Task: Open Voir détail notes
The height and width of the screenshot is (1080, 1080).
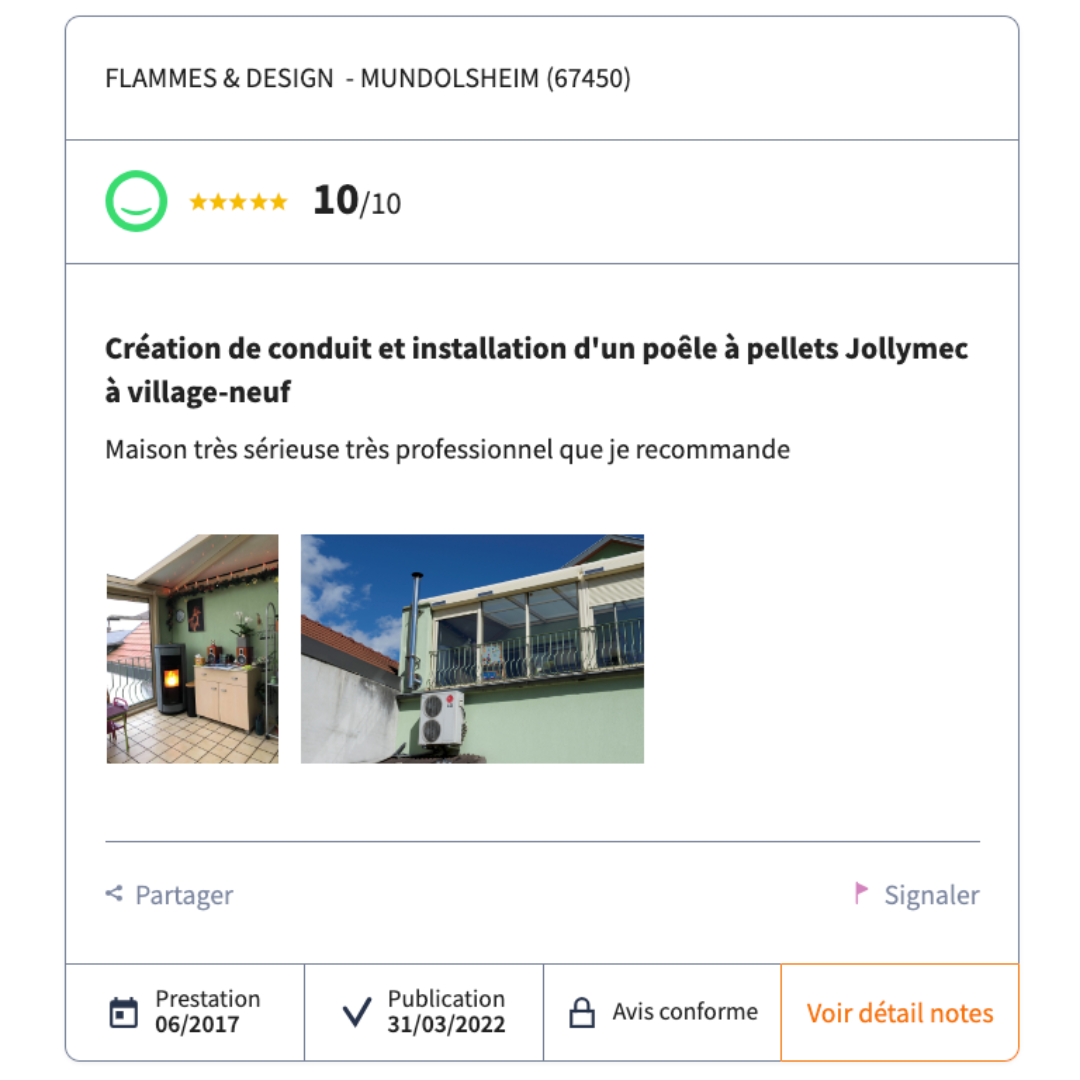Action: [x=899, y=1013]
